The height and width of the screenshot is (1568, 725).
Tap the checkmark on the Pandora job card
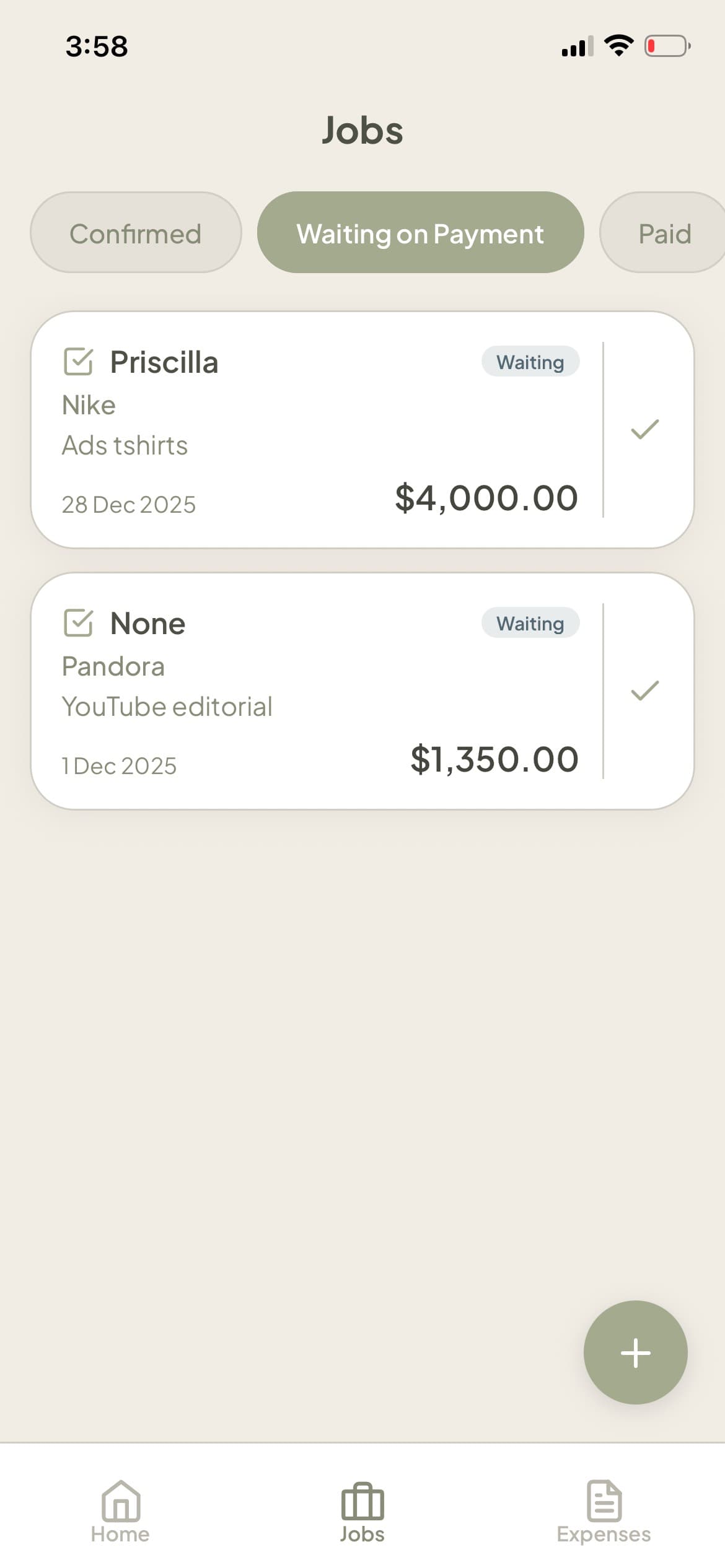[x=644, y=689]
